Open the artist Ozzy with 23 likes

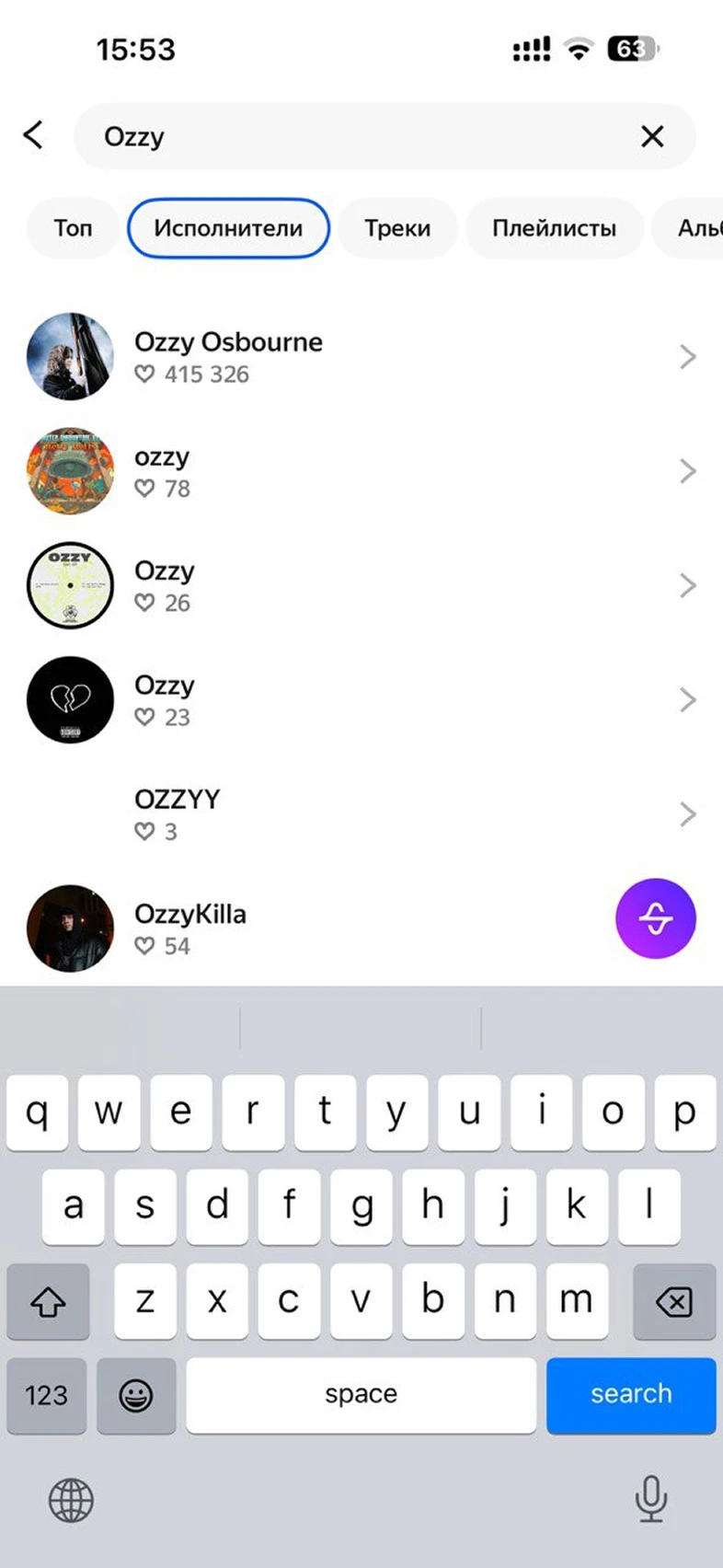pyautogui.click(x=359, y=699)
